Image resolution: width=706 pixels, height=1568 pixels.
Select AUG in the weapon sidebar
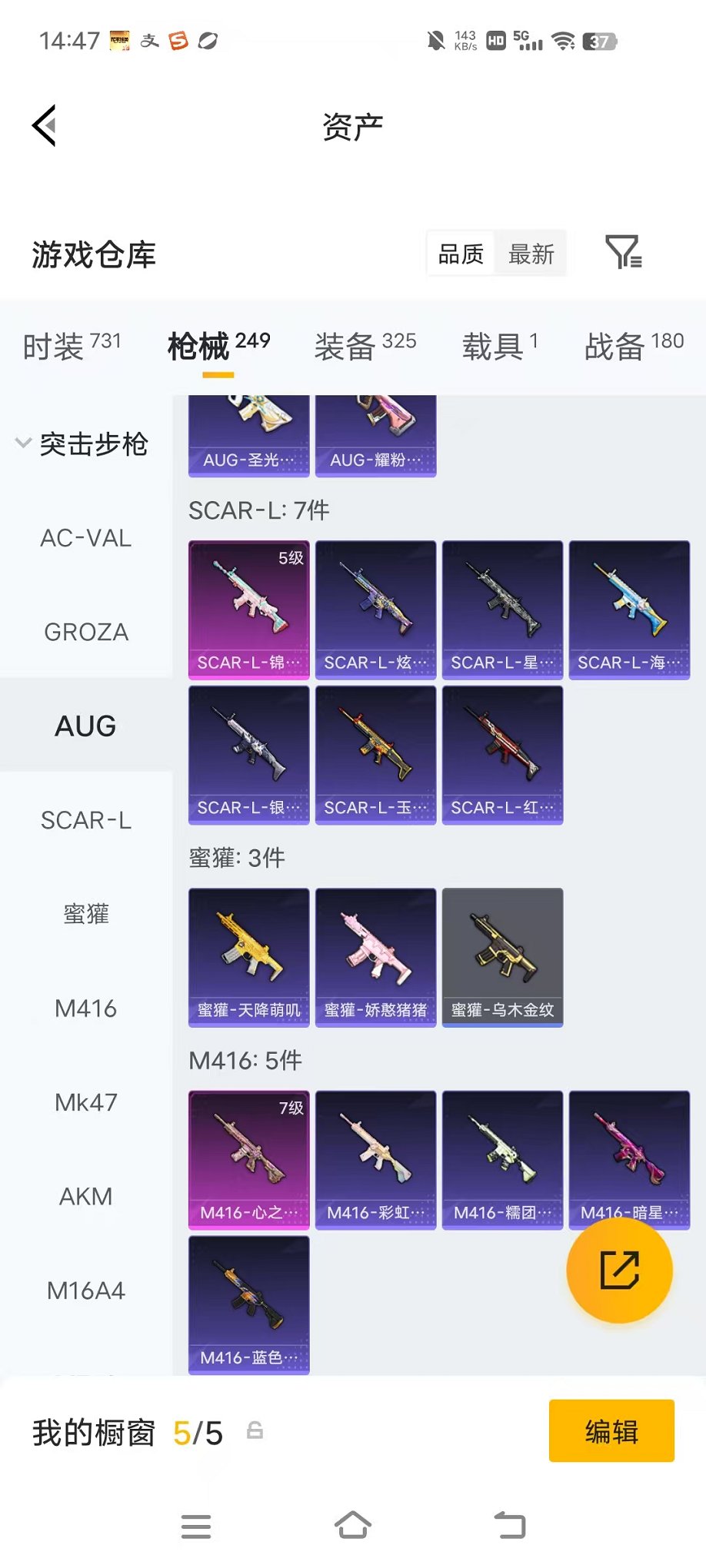click(x=85, y=726)
